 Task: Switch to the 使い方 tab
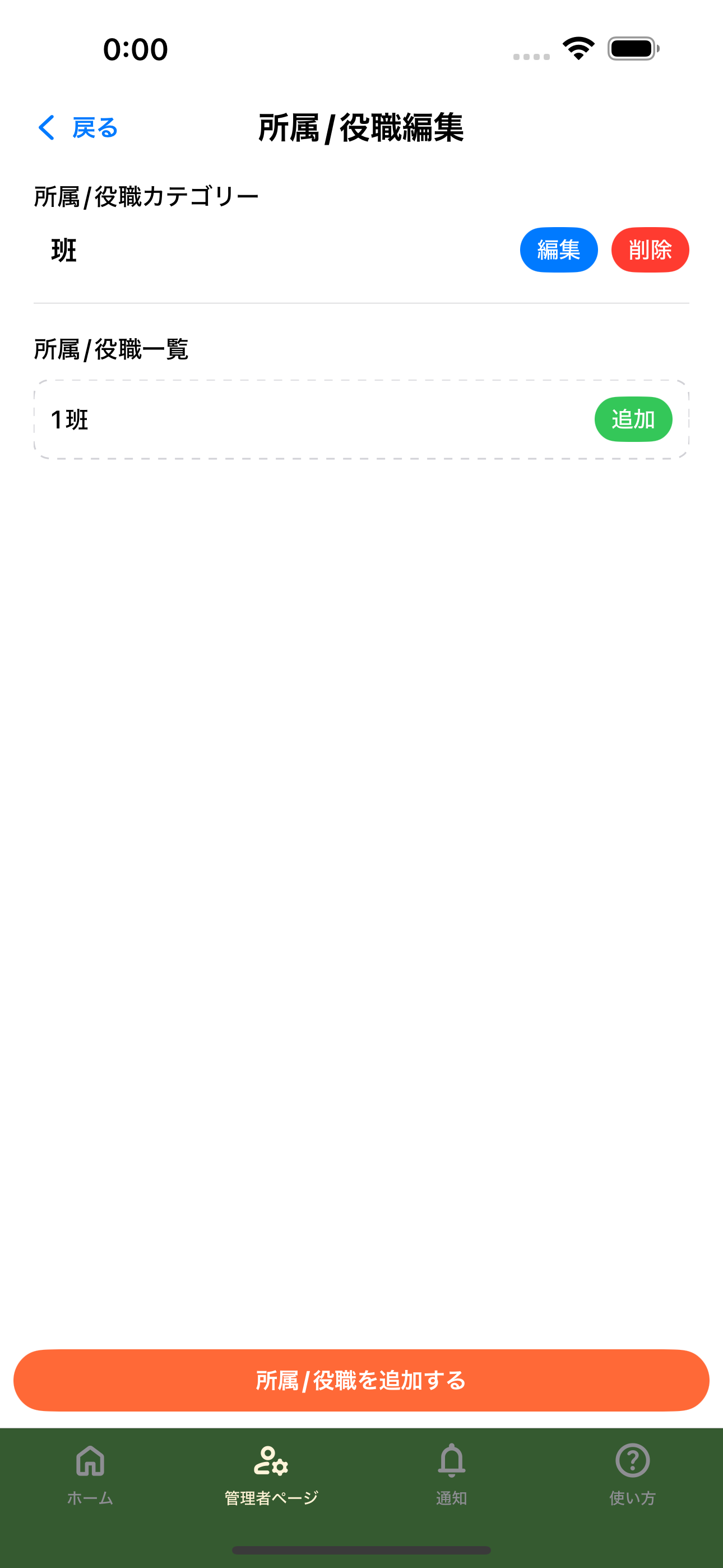[x=632, y=1474]
